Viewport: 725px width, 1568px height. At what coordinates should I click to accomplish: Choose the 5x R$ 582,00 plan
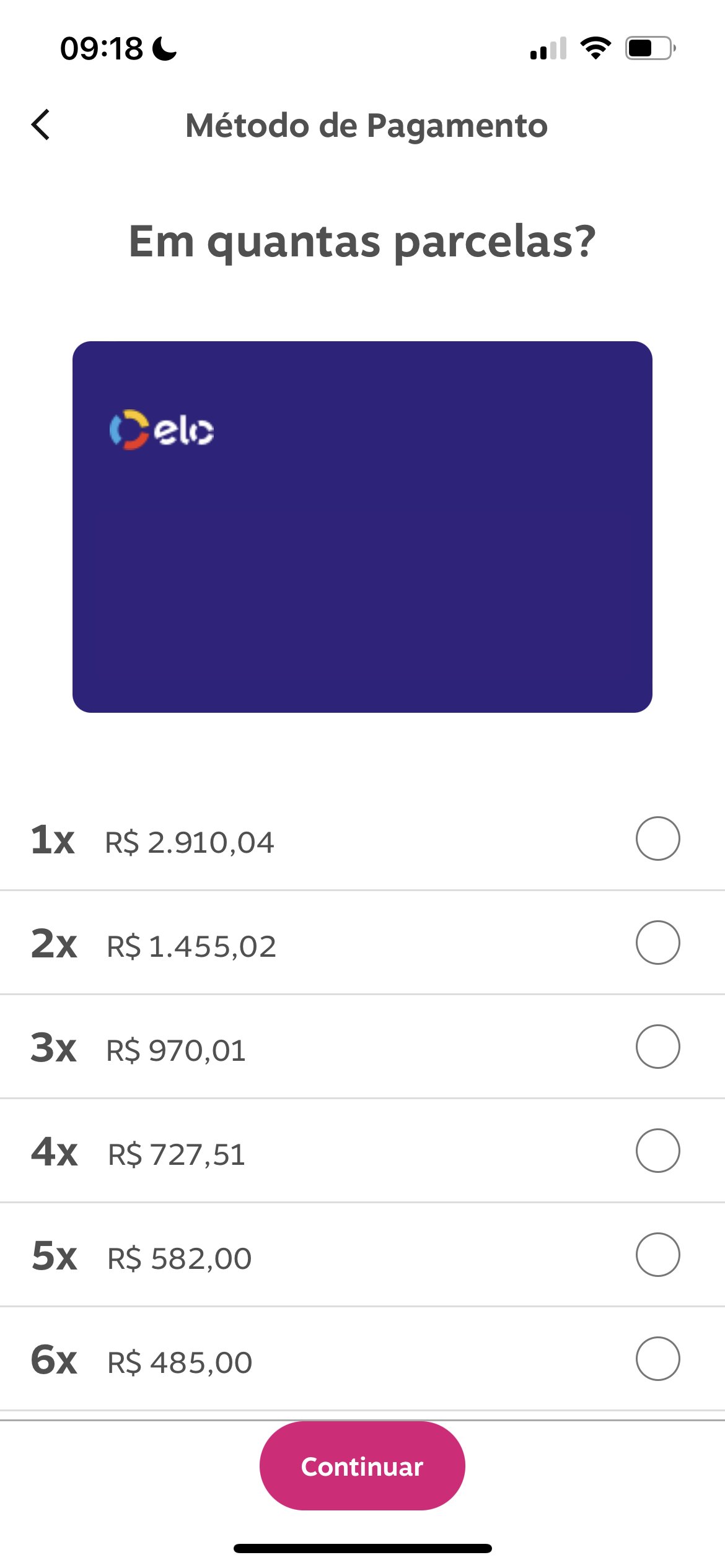pos(362,1255)
